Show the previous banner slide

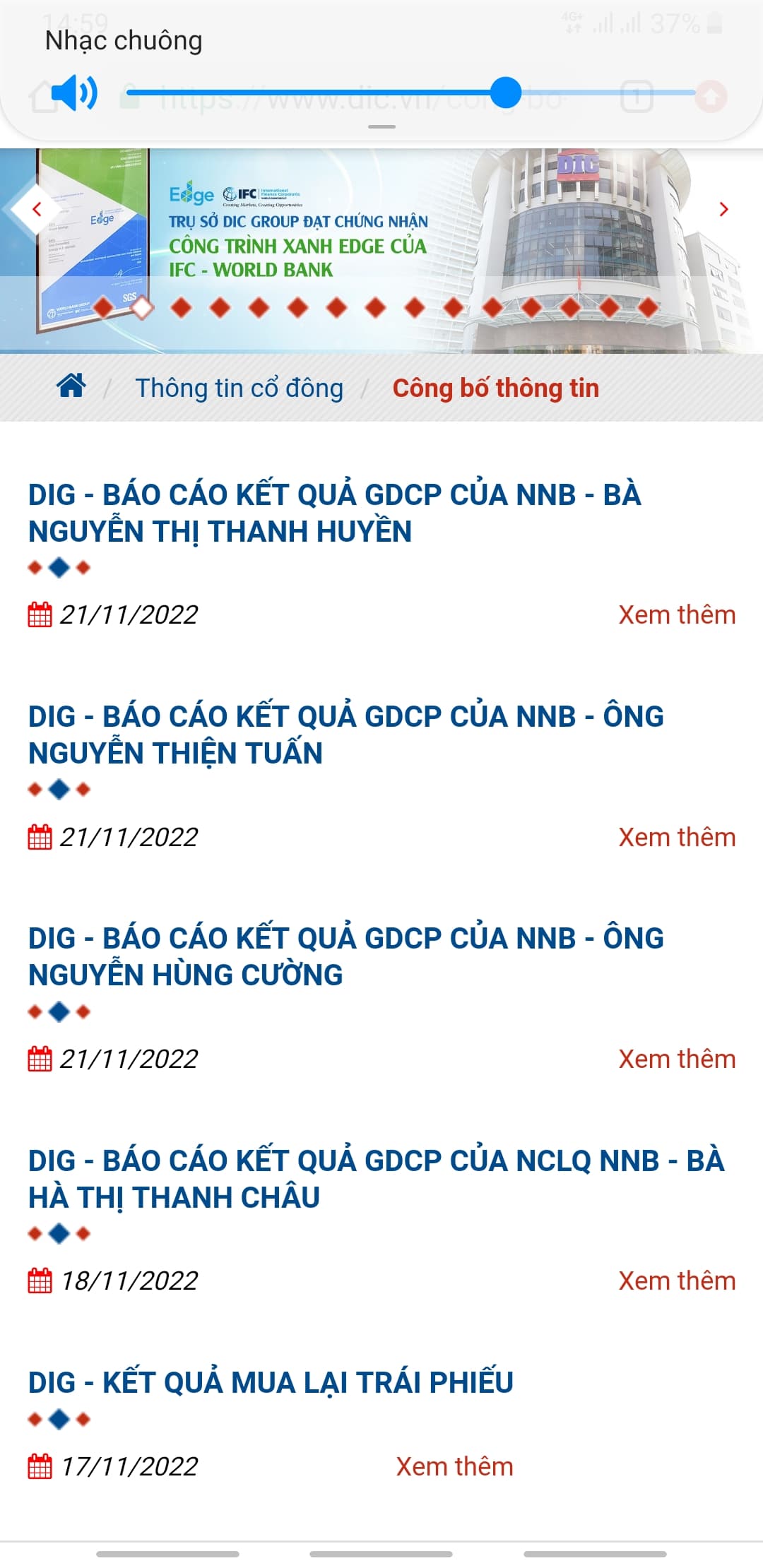37,209
